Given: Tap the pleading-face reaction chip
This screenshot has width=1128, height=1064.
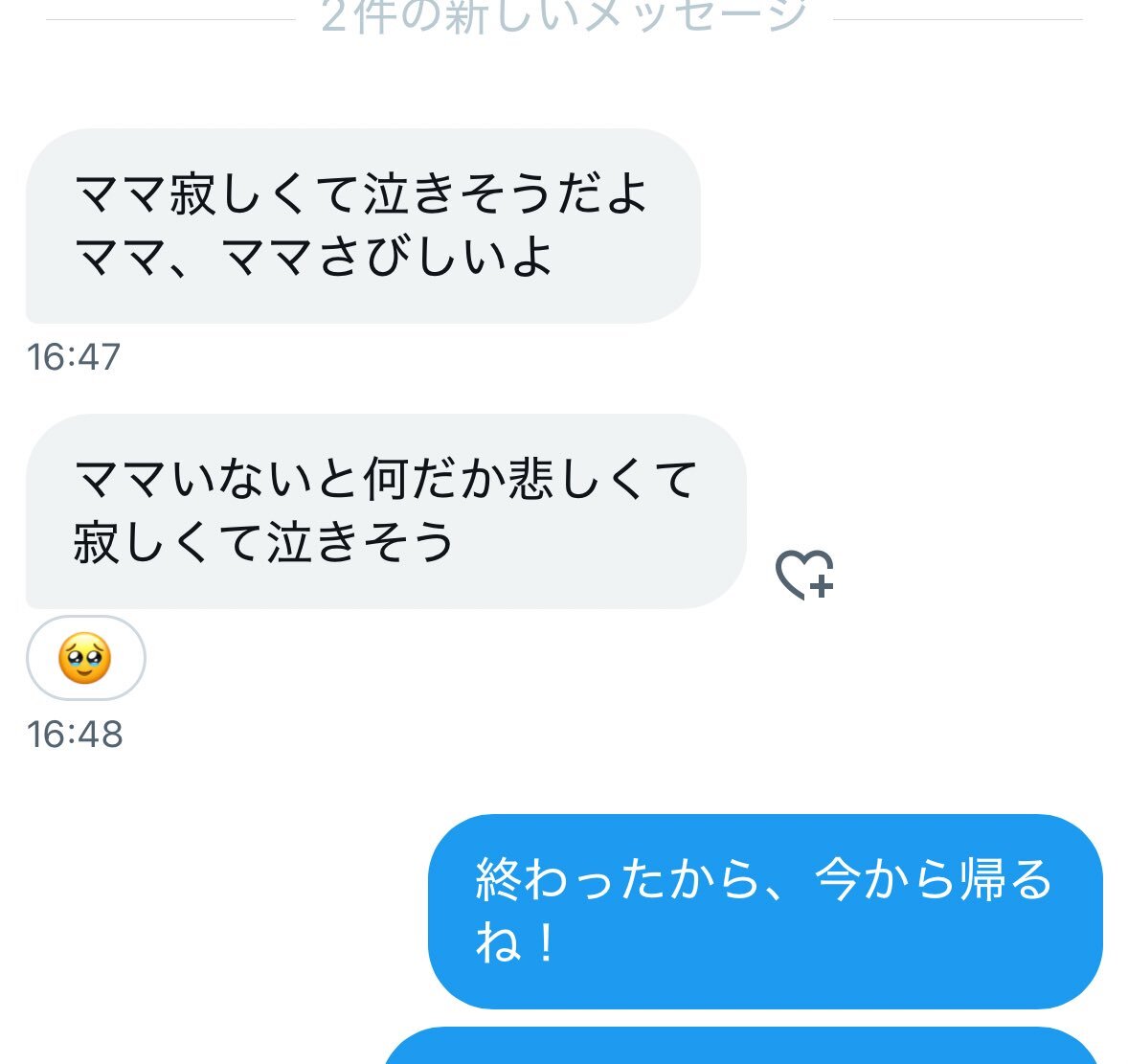Looking at the screenshot, I should pyautogui.click(x=85, y=659).
